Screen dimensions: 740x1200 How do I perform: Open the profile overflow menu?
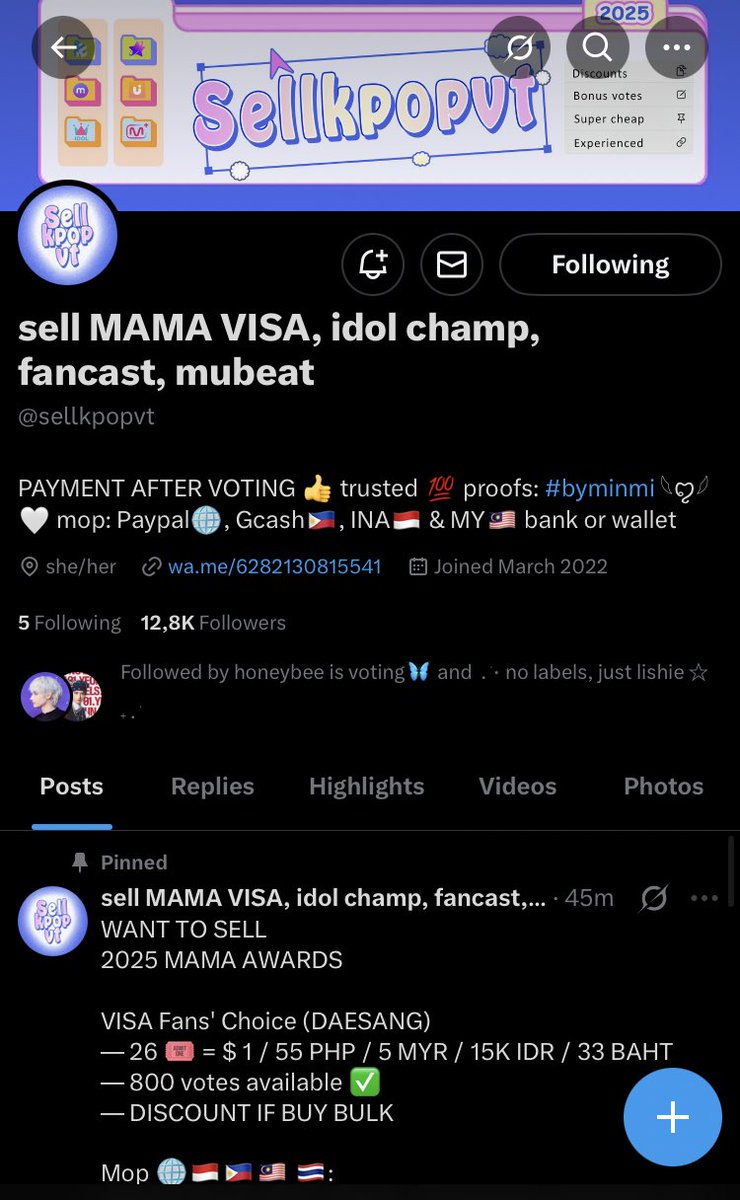pyautogui.click(x=677, y=47)
